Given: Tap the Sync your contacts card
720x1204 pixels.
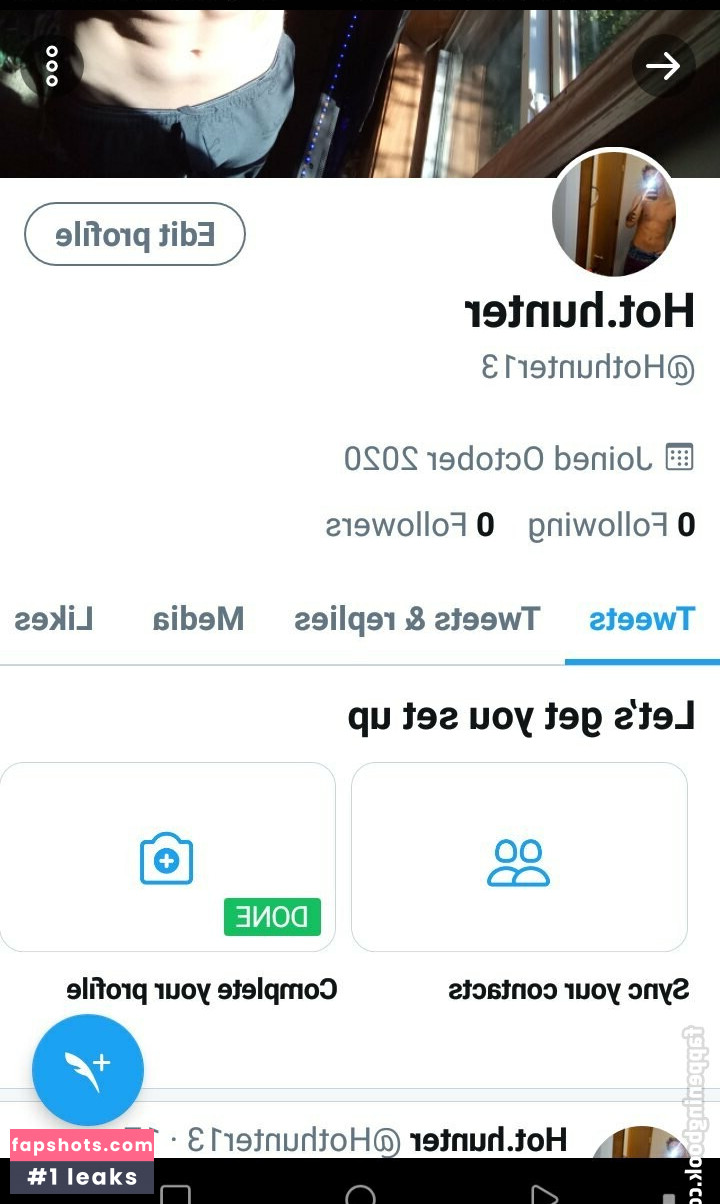Looking at the screenshot, I should point(519,857).
